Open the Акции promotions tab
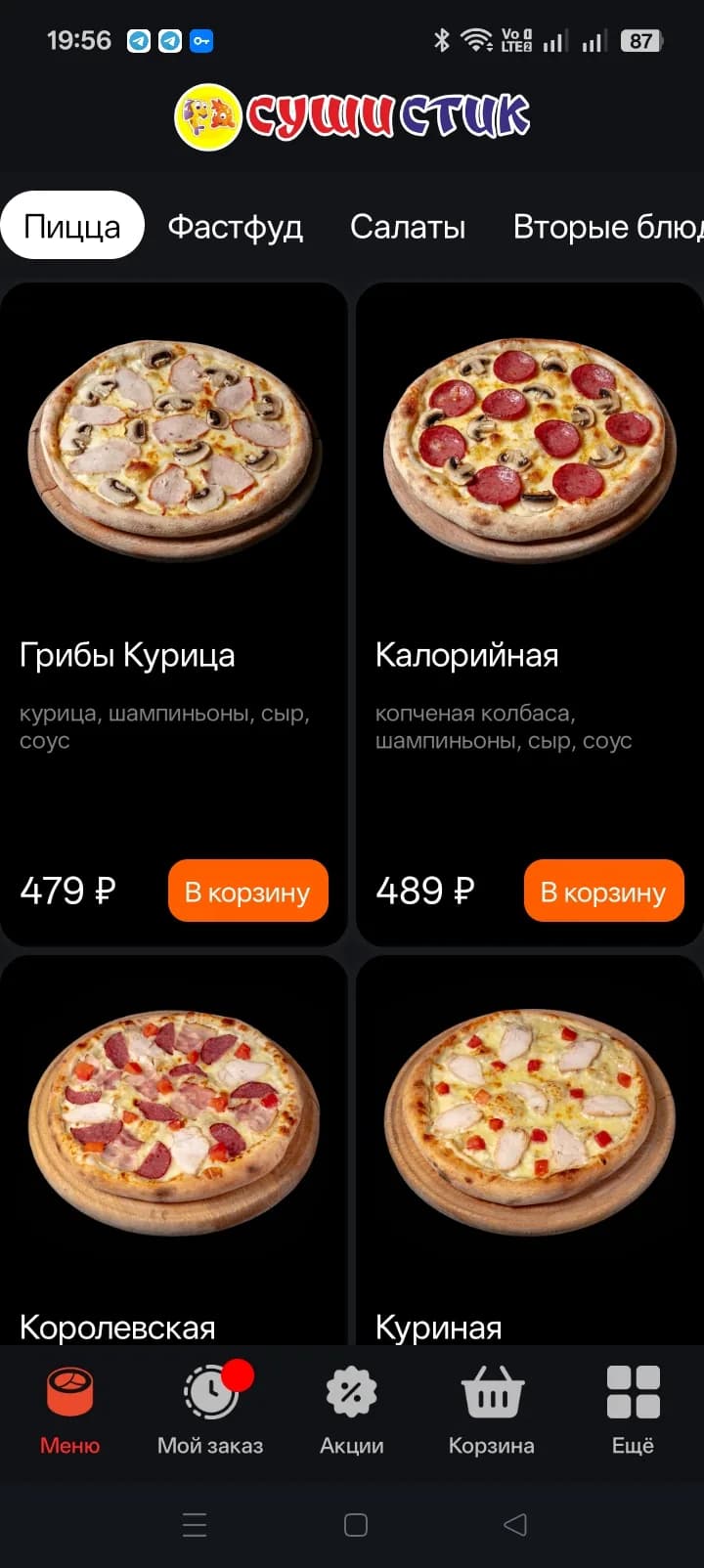Image resolution: width=704 pixels, height=1568 pixels. click(x=352, y=1411)
